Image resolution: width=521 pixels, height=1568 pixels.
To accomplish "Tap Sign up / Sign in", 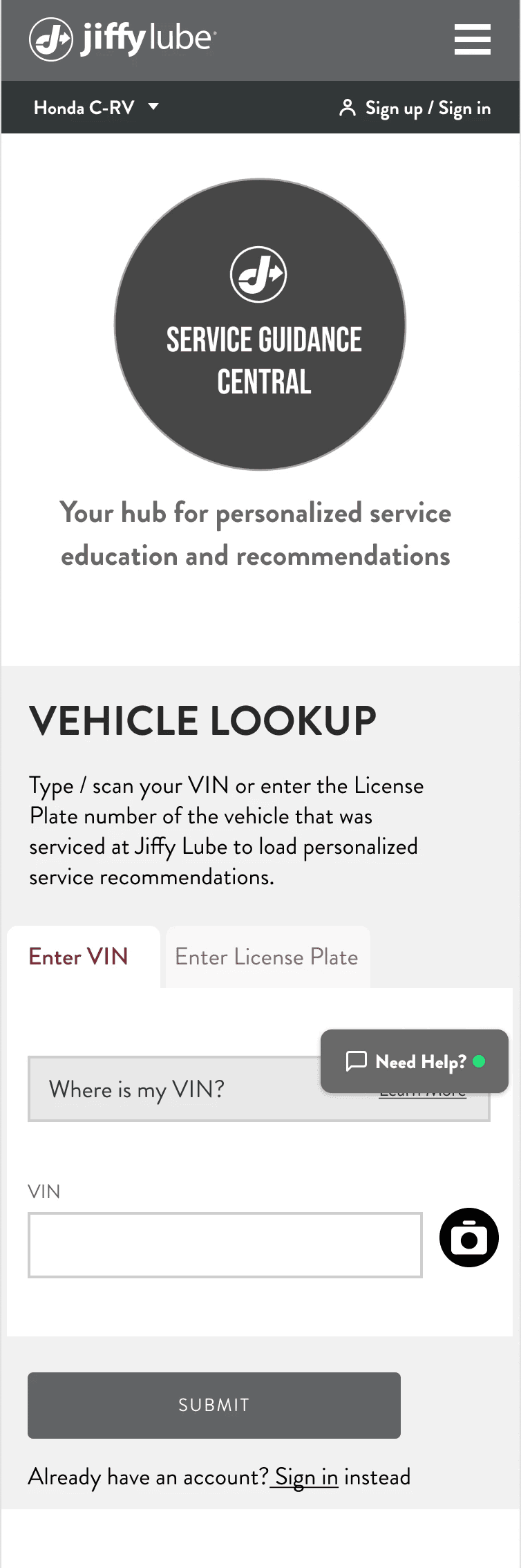I will (x=415, y=108).
